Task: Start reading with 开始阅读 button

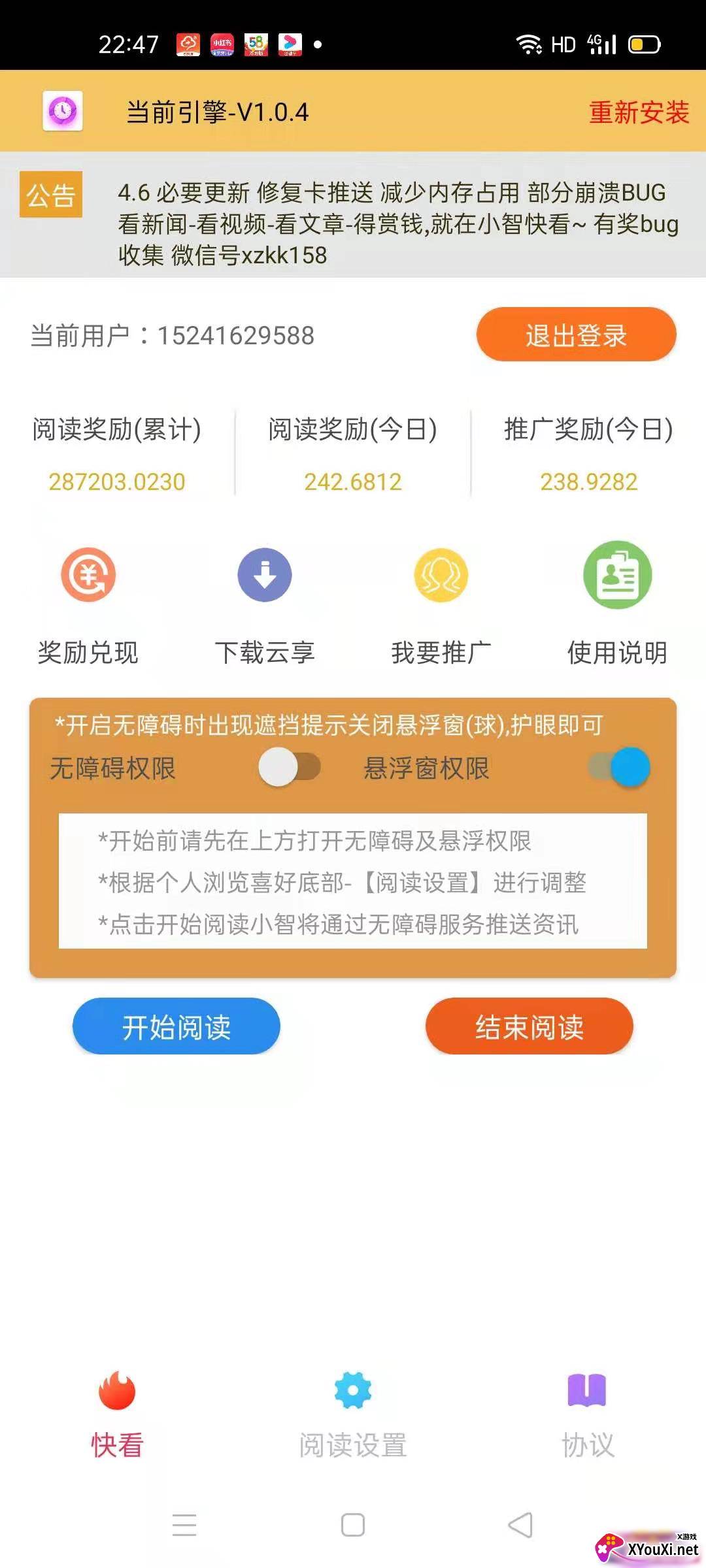Action: pyautogui.click(x=176, y=1026)
